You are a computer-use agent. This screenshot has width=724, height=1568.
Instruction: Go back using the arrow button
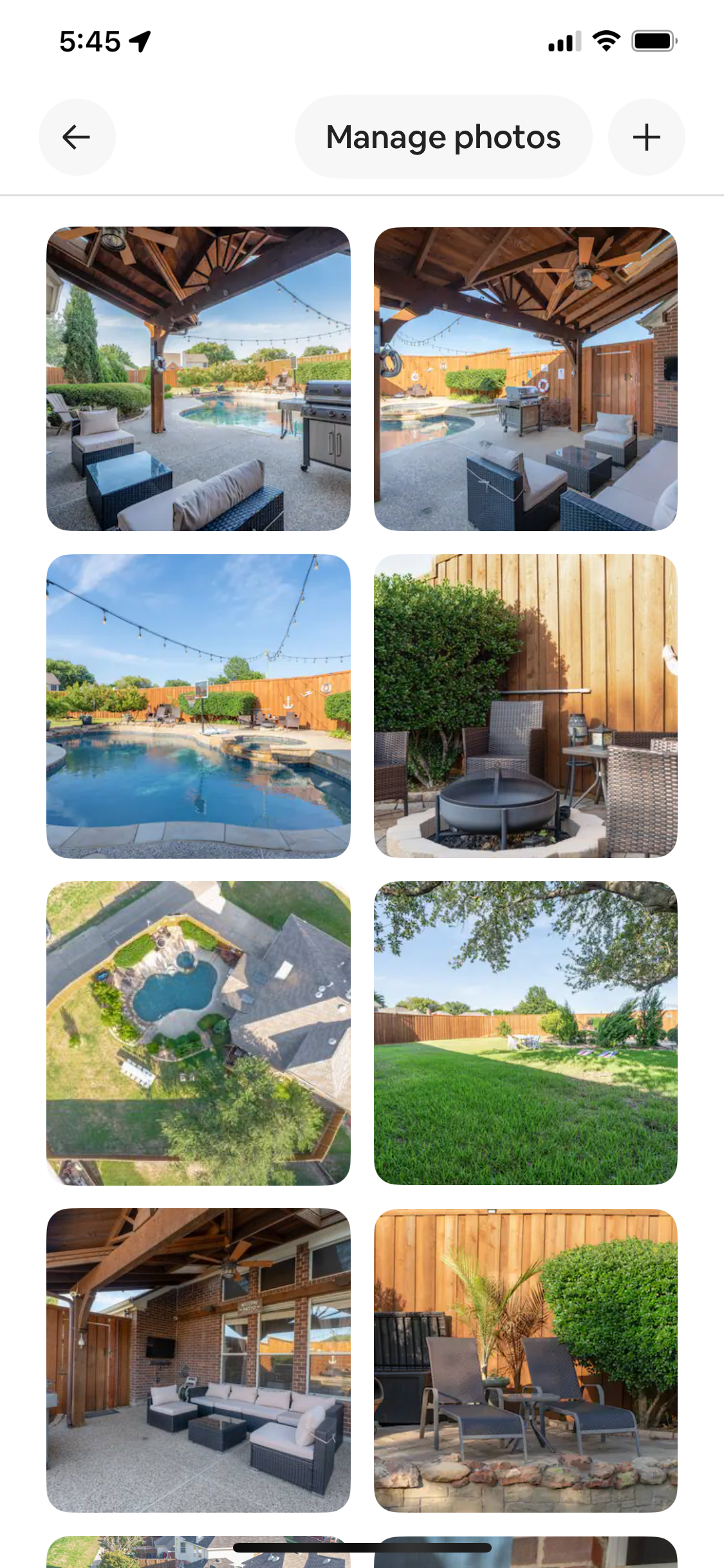[77, 137]
